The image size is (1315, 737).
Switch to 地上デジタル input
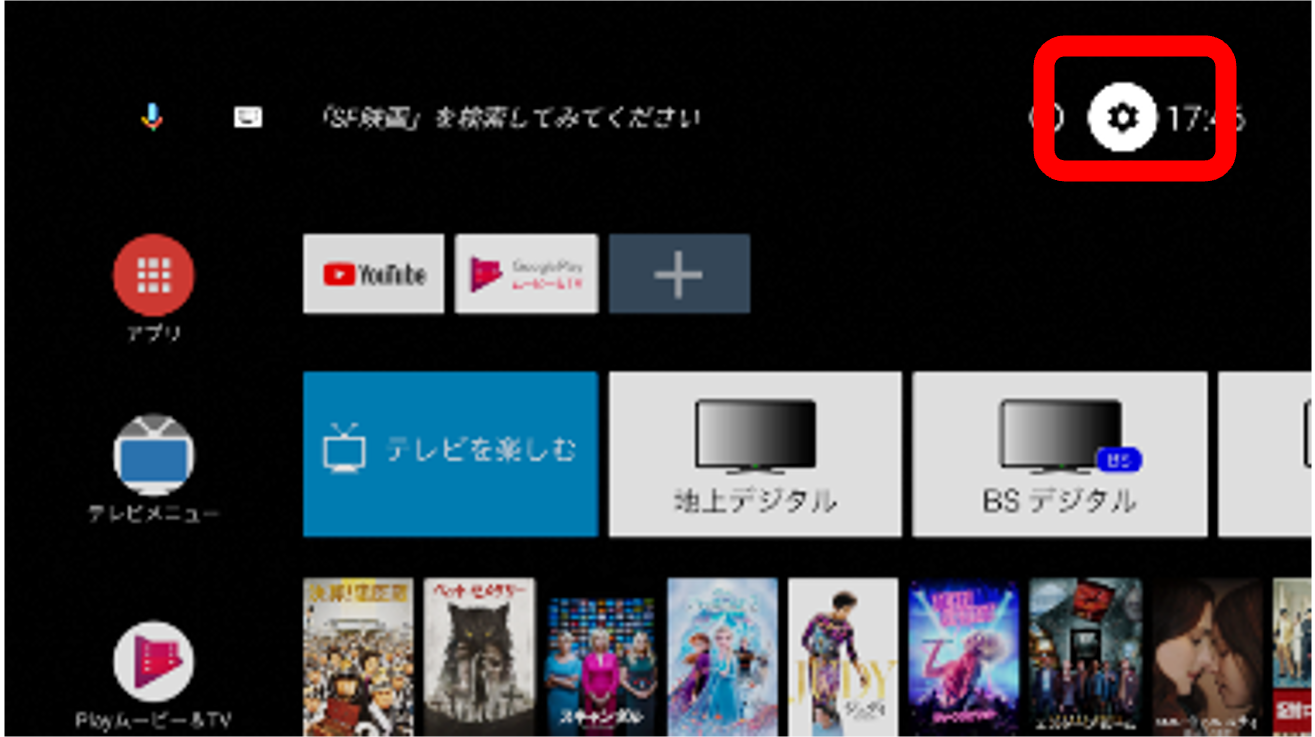[755, 453]
